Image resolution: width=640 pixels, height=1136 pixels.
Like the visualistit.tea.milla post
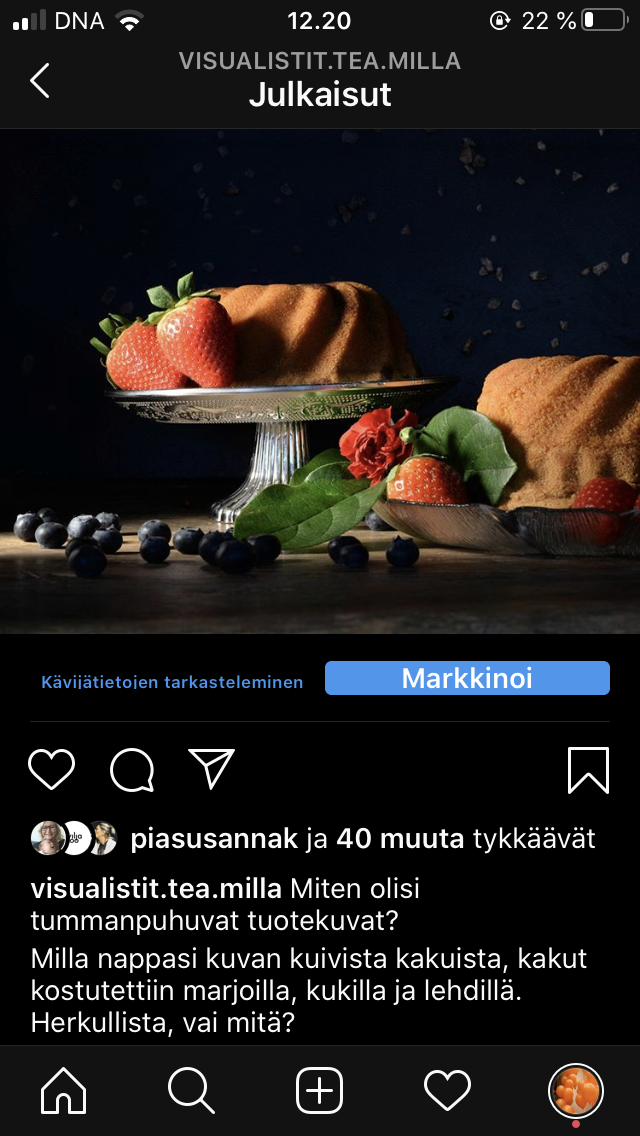point(52,769)
